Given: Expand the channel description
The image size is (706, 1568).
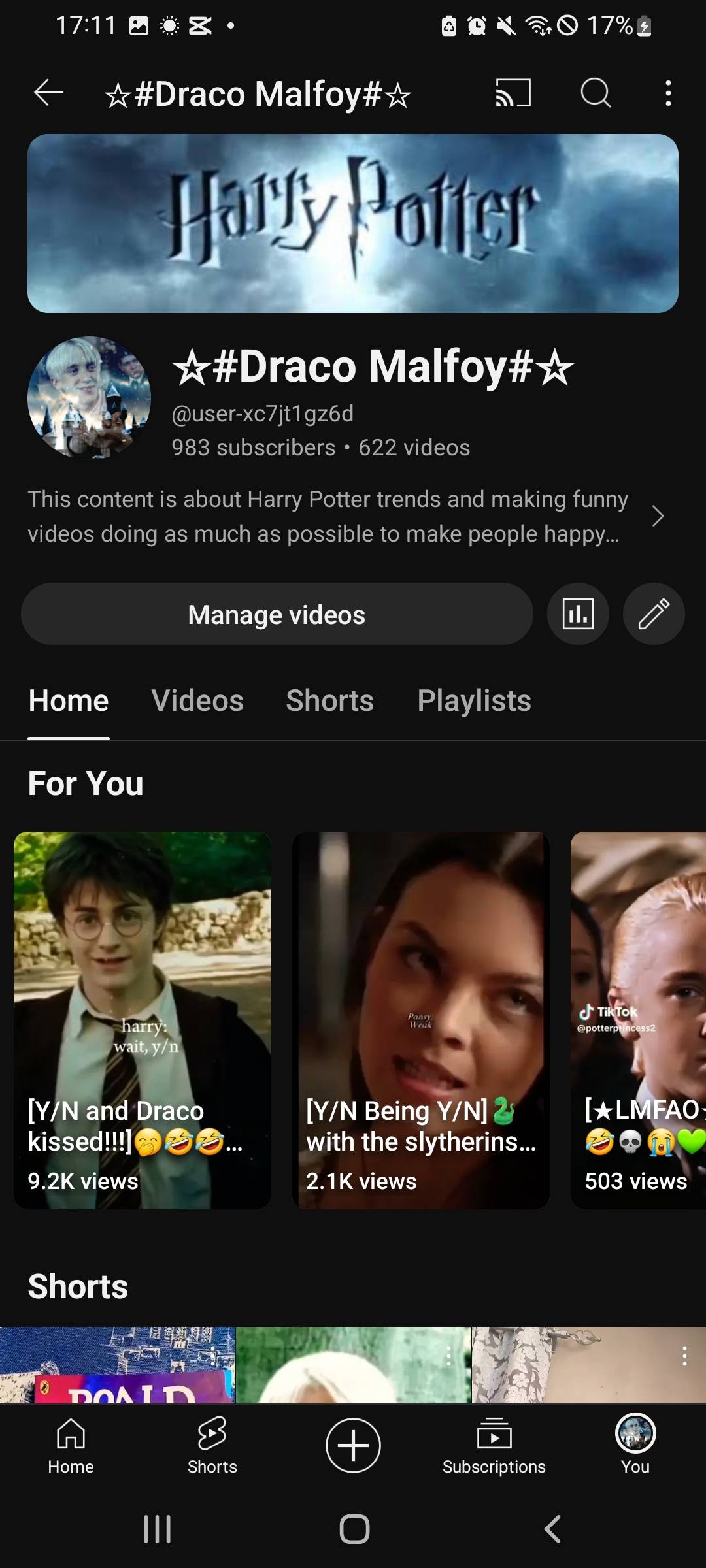Looking at the screenshot, I should point(658,516).
